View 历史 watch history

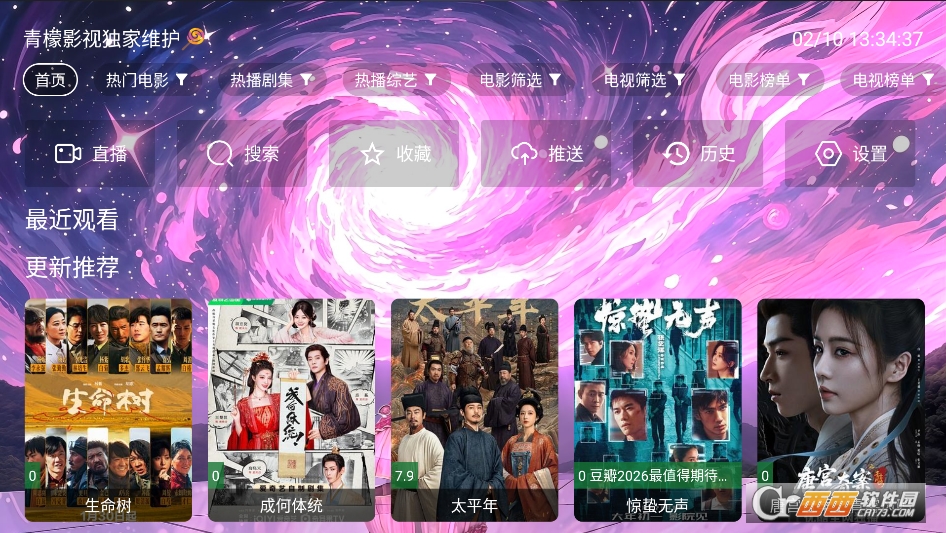[x=699, y=154]
